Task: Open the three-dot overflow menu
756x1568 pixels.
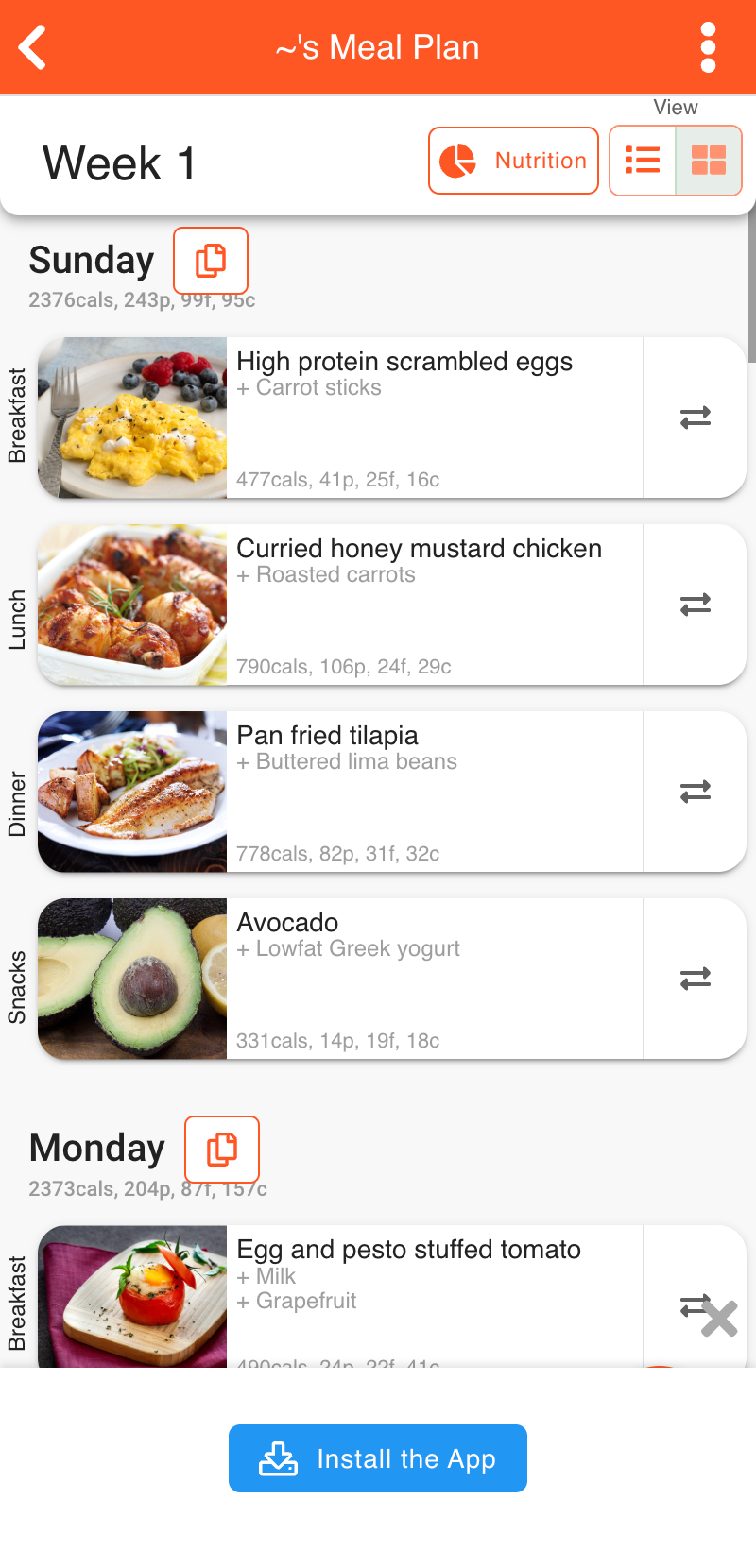Action: point(708,46)
